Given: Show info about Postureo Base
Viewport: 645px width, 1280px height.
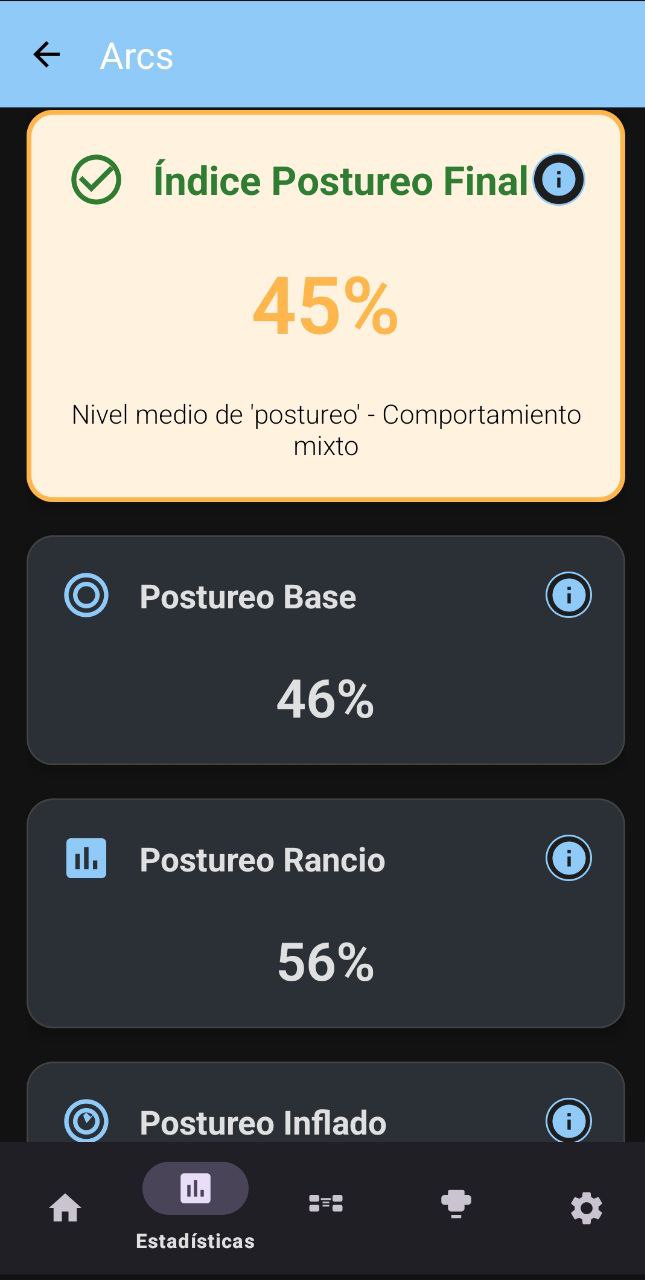Looking at the screenshot, I should [x=568, y=596].
